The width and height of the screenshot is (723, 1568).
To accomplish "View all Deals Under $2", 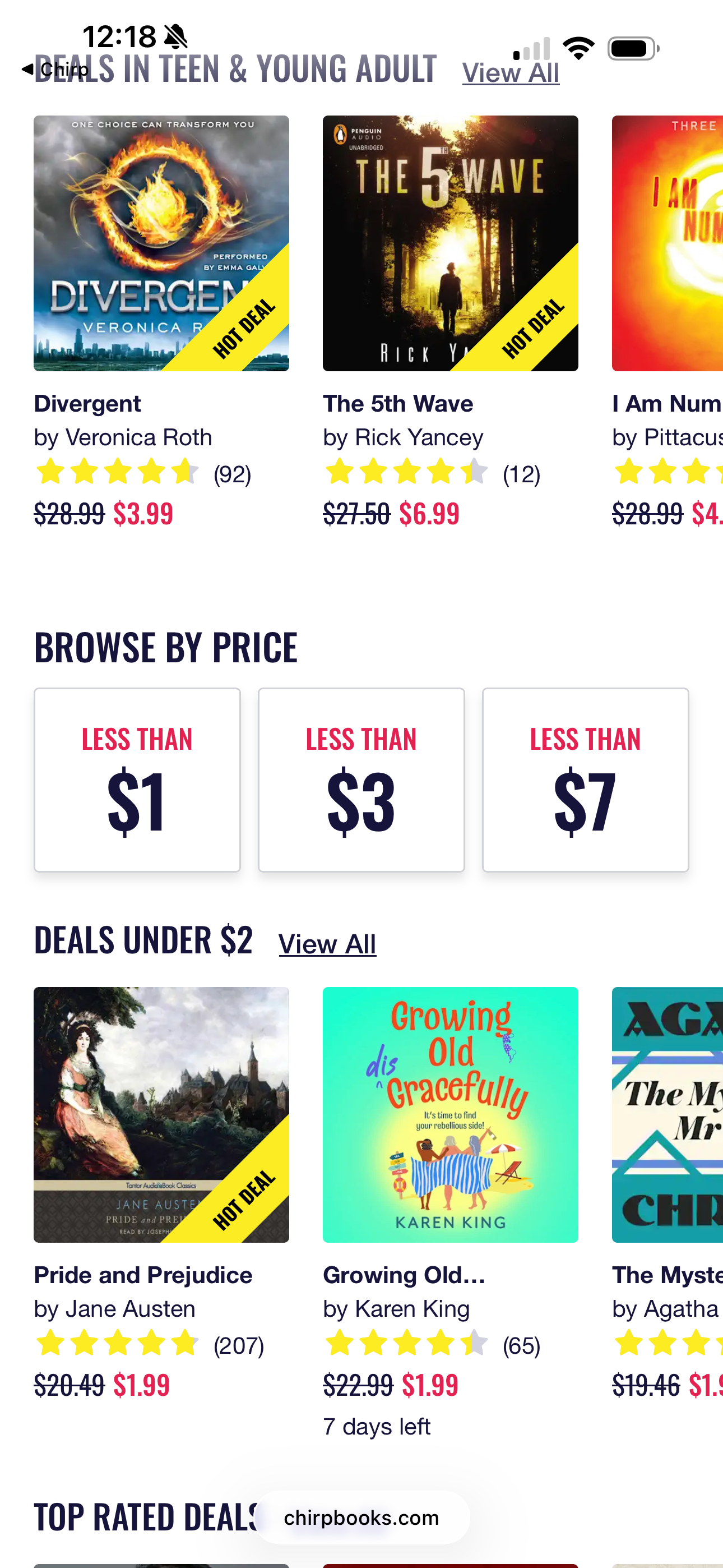I will tap(327, 944).
